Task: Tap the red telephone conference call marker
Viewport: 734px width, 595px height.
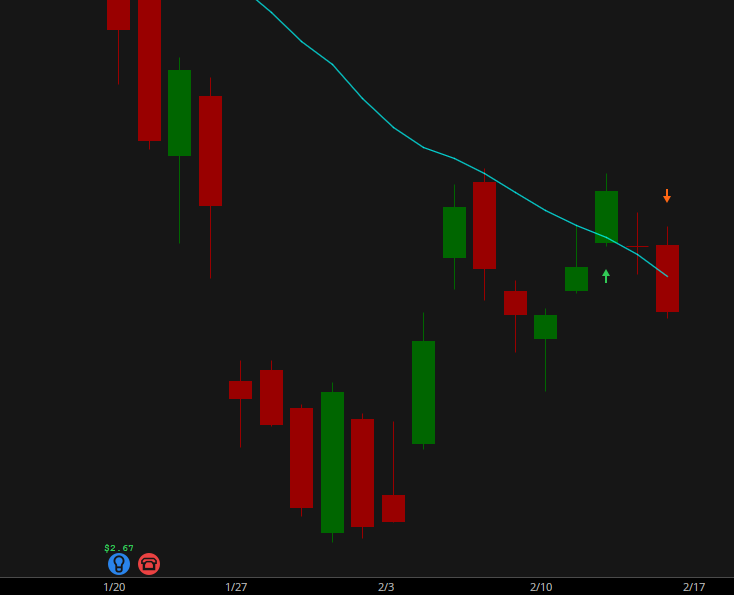Action: (x=149, y=564)
